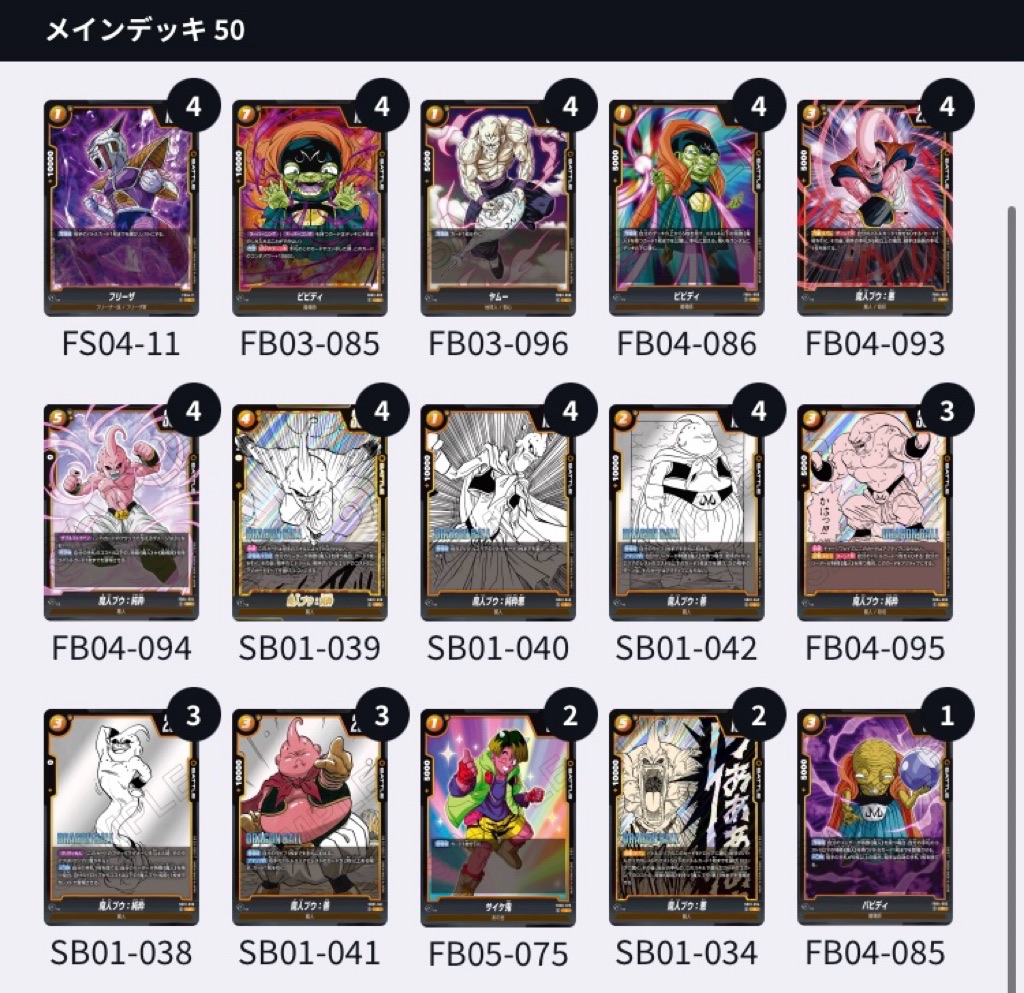View card FB03-085 details
The height and width of the screenshot is (993, 1024).
click(x=309, y=208)
